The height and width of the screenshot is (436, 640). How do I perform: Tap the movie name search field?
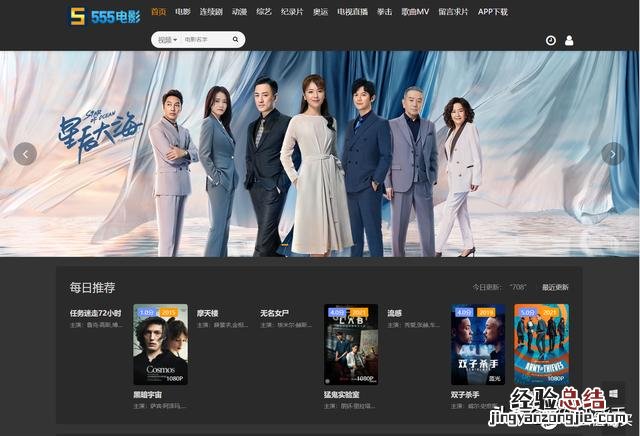tap(204, 40)
